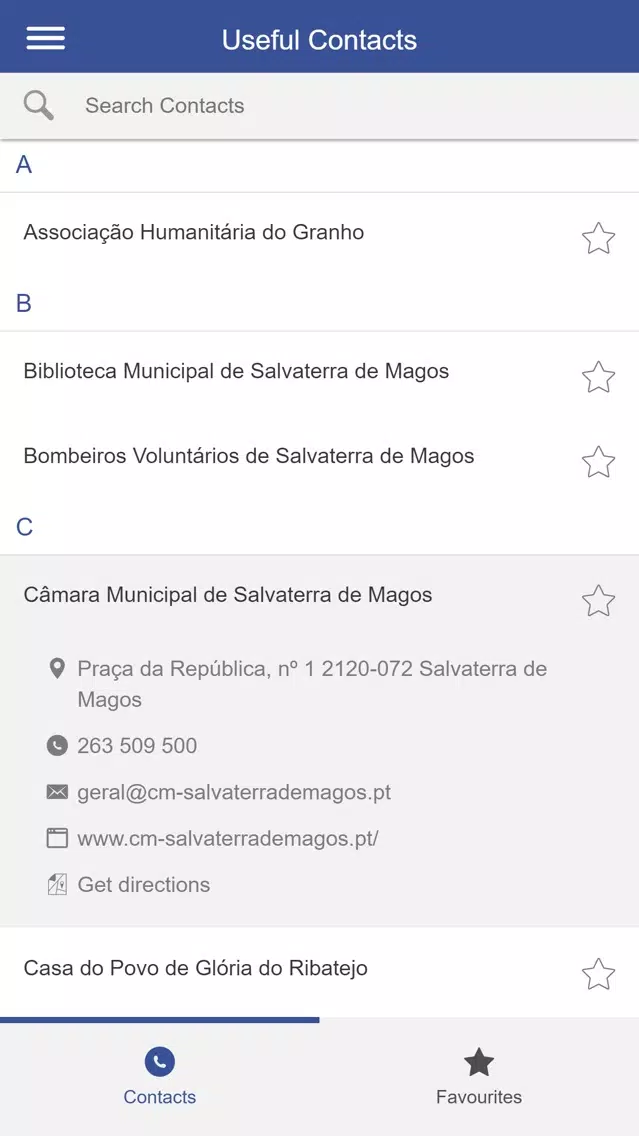Screen dimensions: 639x1136
Task: Star Biblioteca Municipal de Salvaterra de Magos
Action: coord(598,377)
